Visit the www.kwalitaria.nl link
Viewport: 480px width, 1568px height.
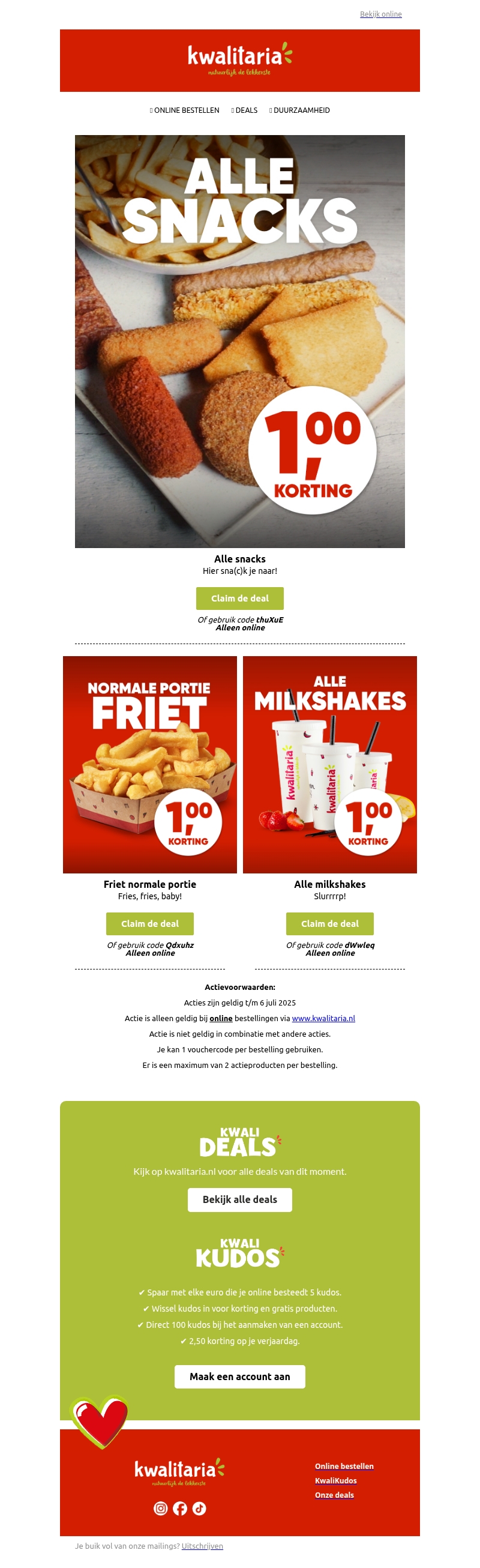pos(323,1018)
